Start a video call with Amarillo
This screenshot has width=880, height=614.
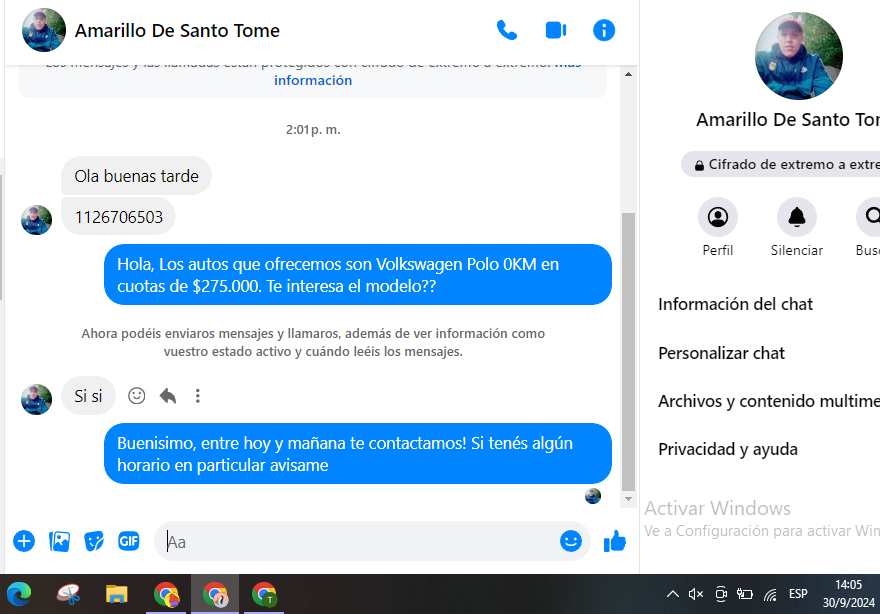tap(556, 30)
